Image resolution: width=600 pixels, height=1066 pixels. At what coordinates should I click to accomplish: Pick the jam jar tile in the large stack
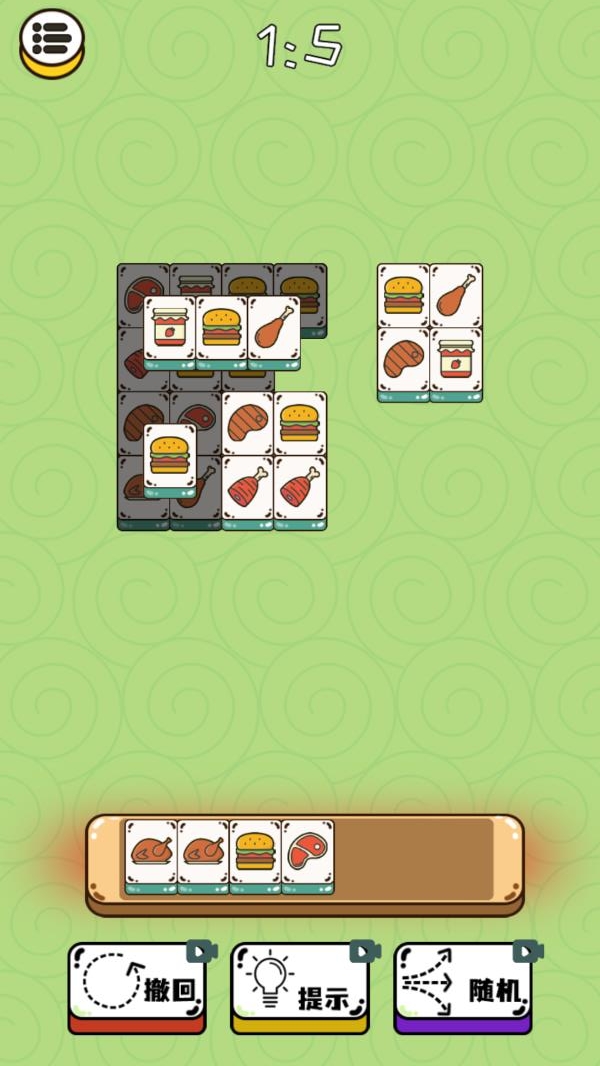(170, 329)
